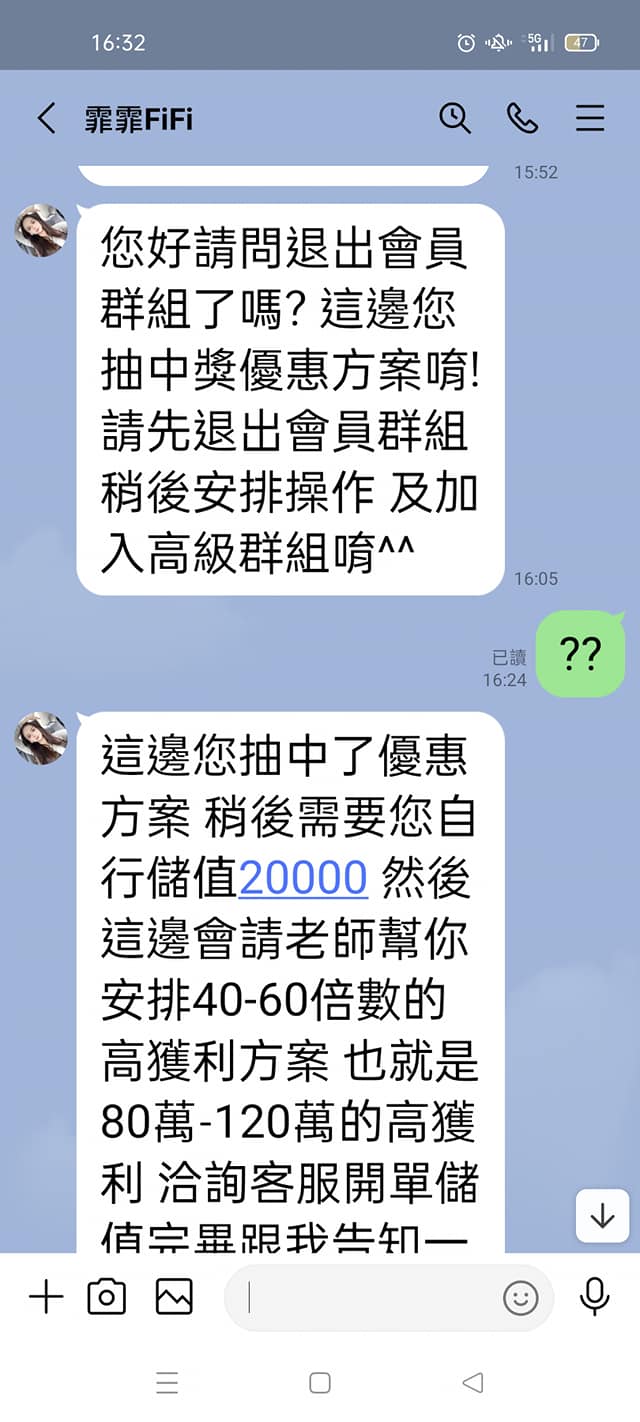Image resolution: width=640 pixels, height=1422 pixels.
Task: Tap the system back navigation button
Action: [x=472, y=1383]
